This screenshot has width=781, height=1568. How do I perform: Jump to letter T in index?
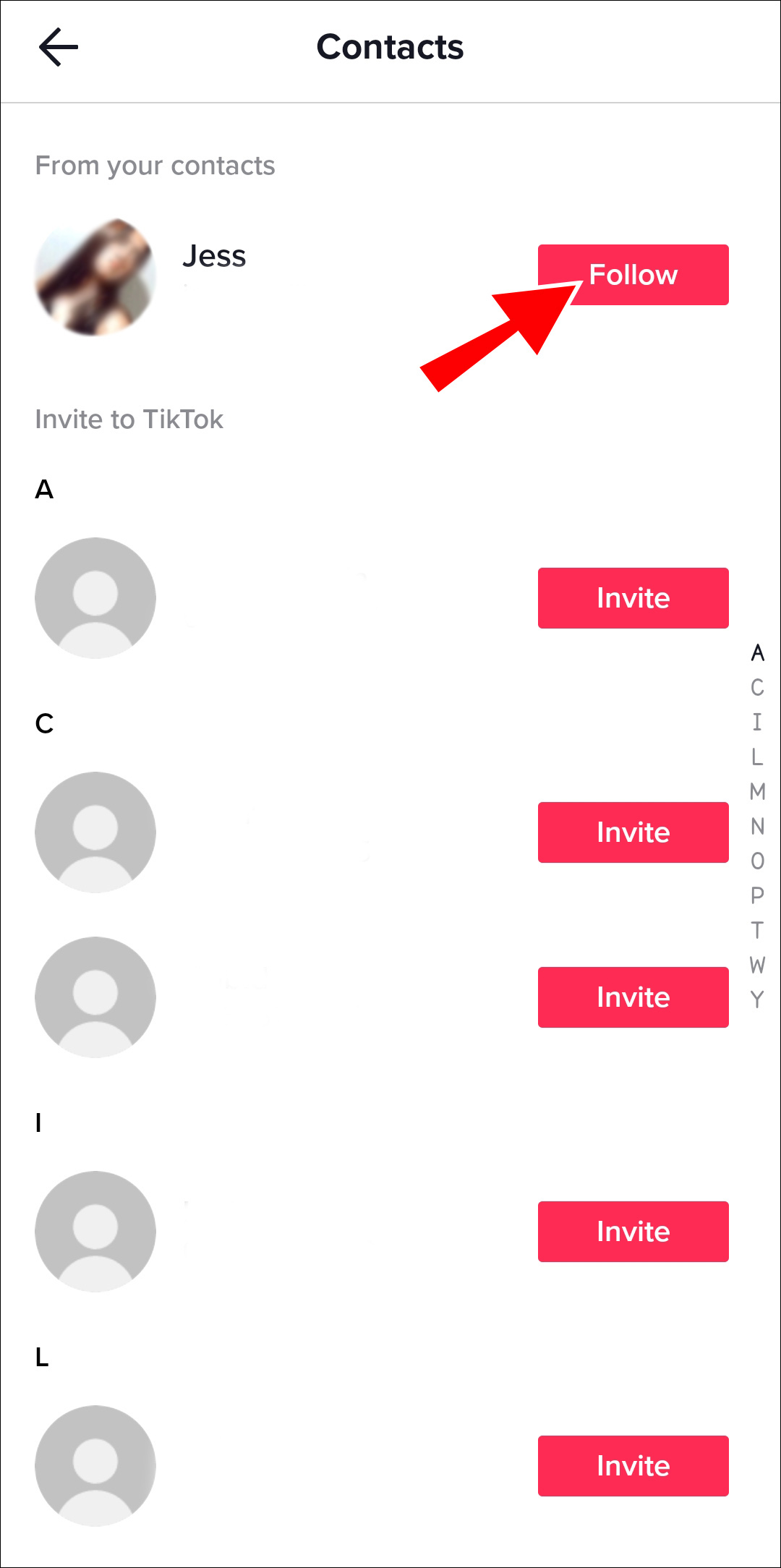tap(757, 930)
